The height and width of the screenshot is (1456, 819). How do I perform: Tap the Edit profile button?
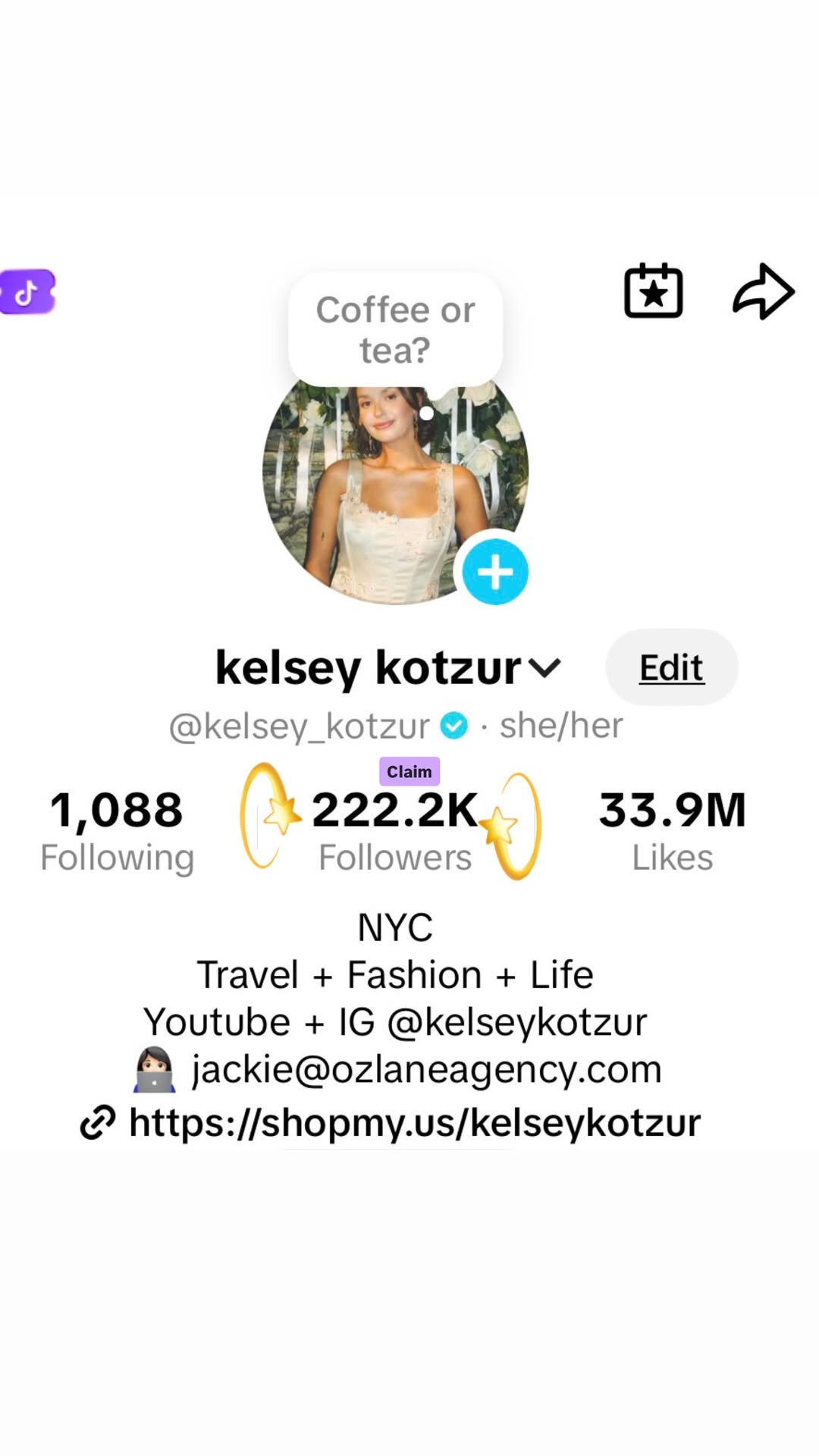672,667
